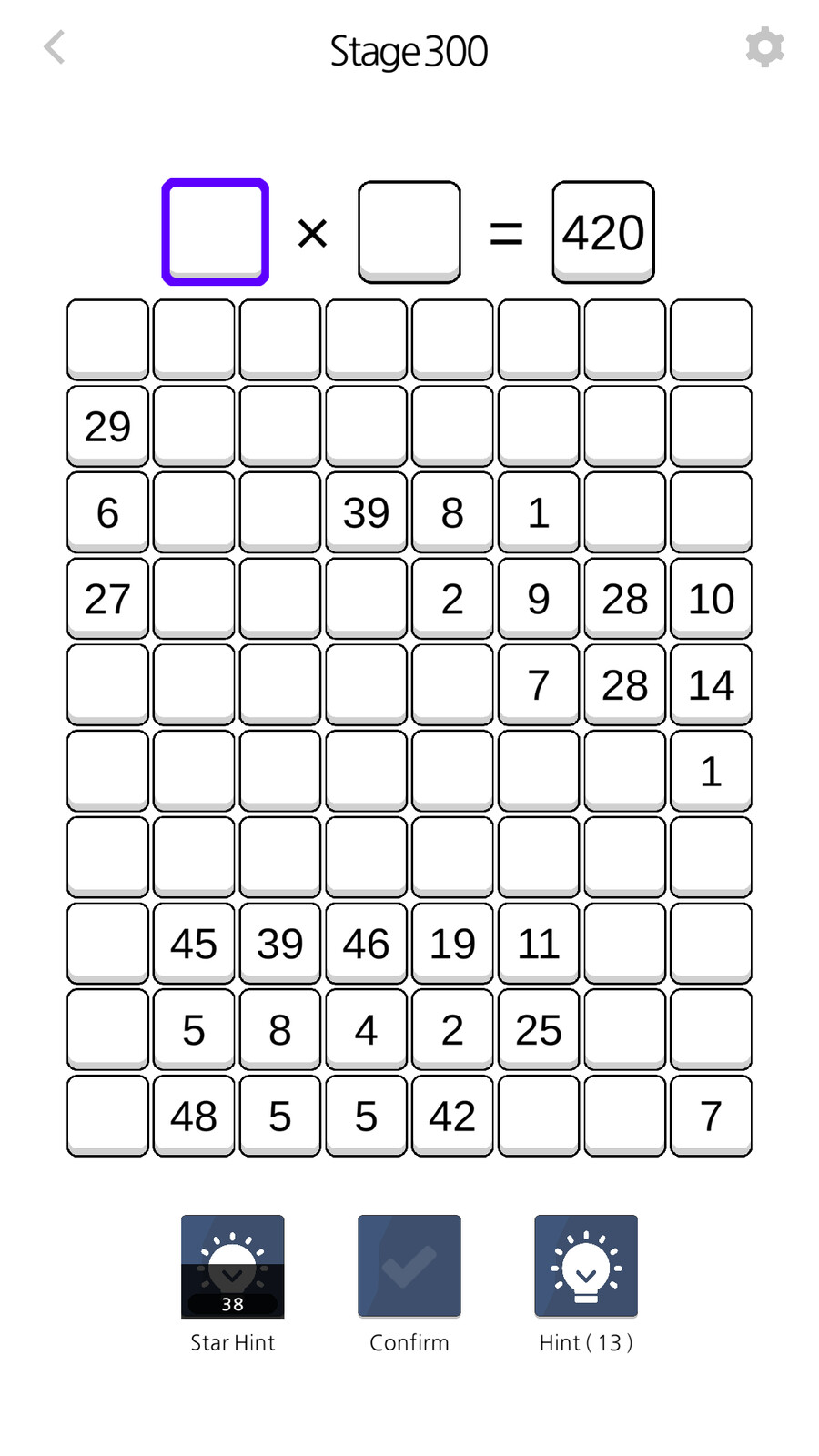Use the Star Hint button

232,1266
